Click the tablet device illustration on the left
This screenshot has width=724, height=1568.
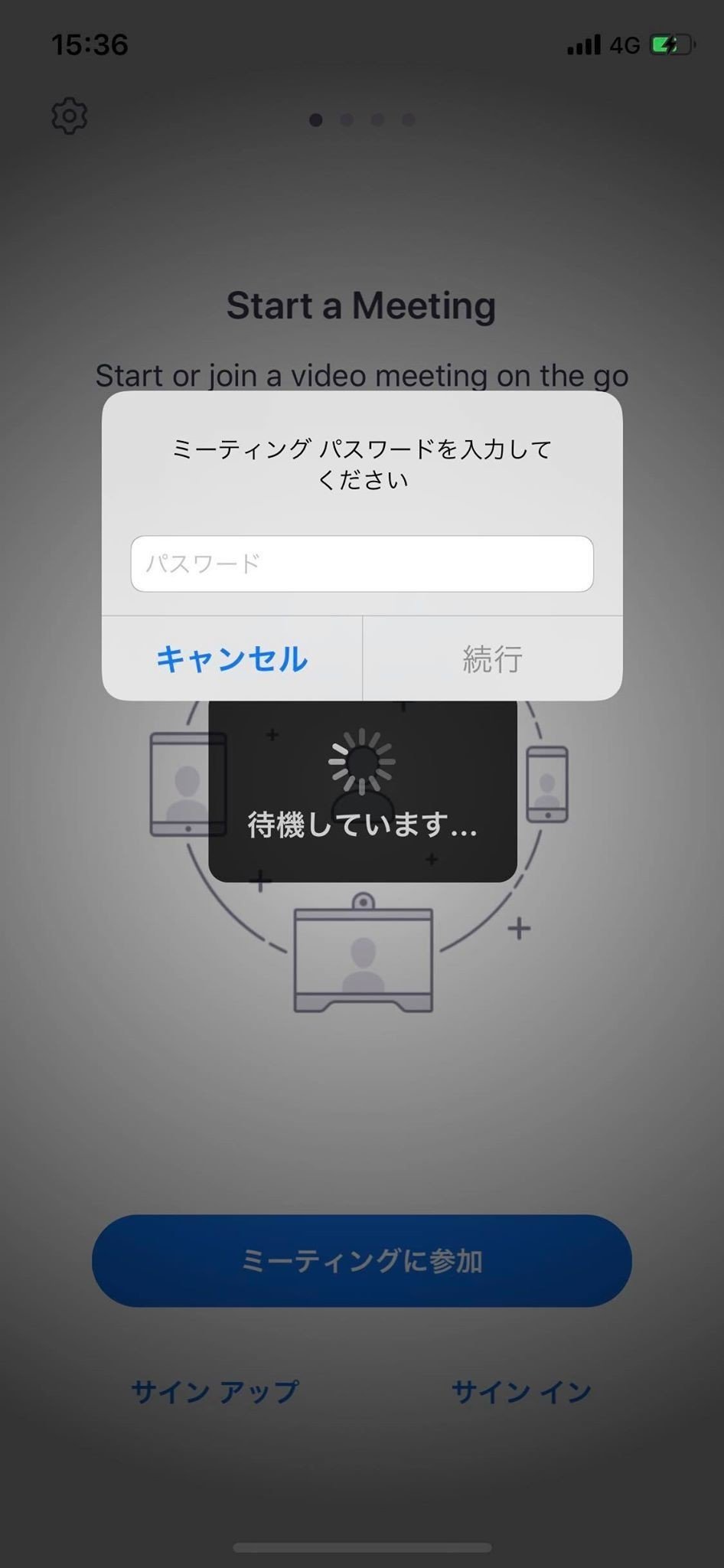[x=186, y=782]
